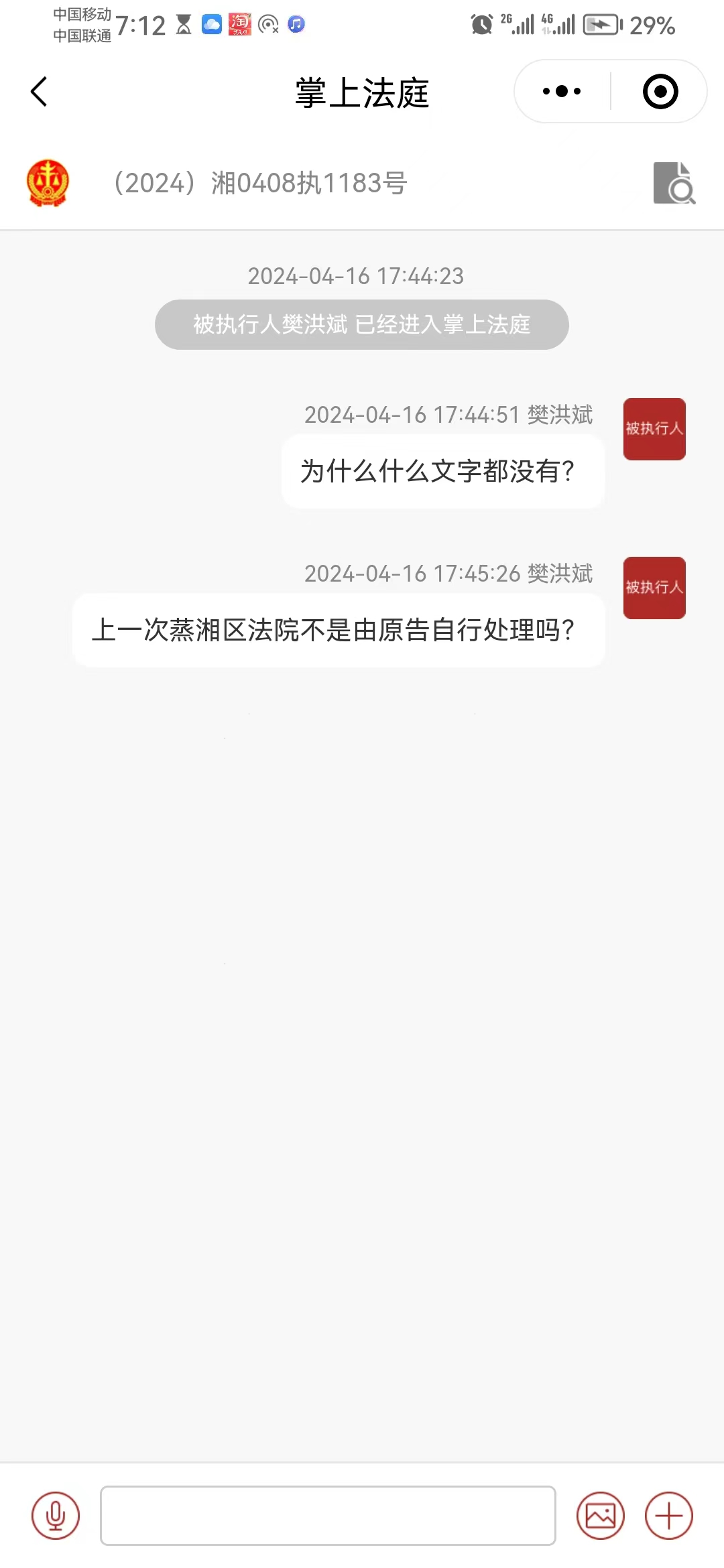The height and width of the screenshot is (1568, 724).
Task: Switch to voice input with the microphone
Action: pos(56,1516)
